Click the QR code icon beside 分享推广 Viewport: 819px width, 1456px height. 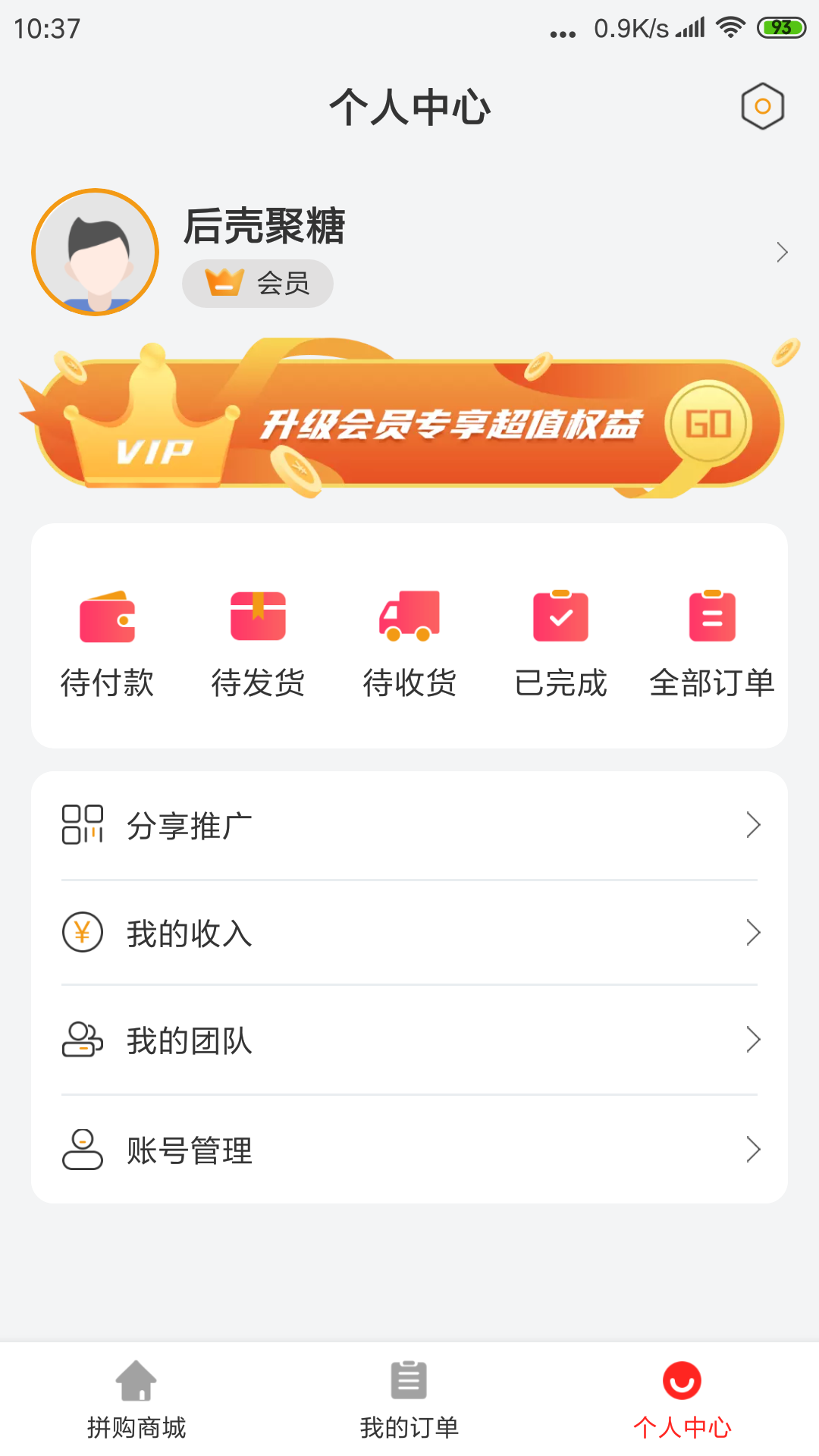click(x=82, y=824)
